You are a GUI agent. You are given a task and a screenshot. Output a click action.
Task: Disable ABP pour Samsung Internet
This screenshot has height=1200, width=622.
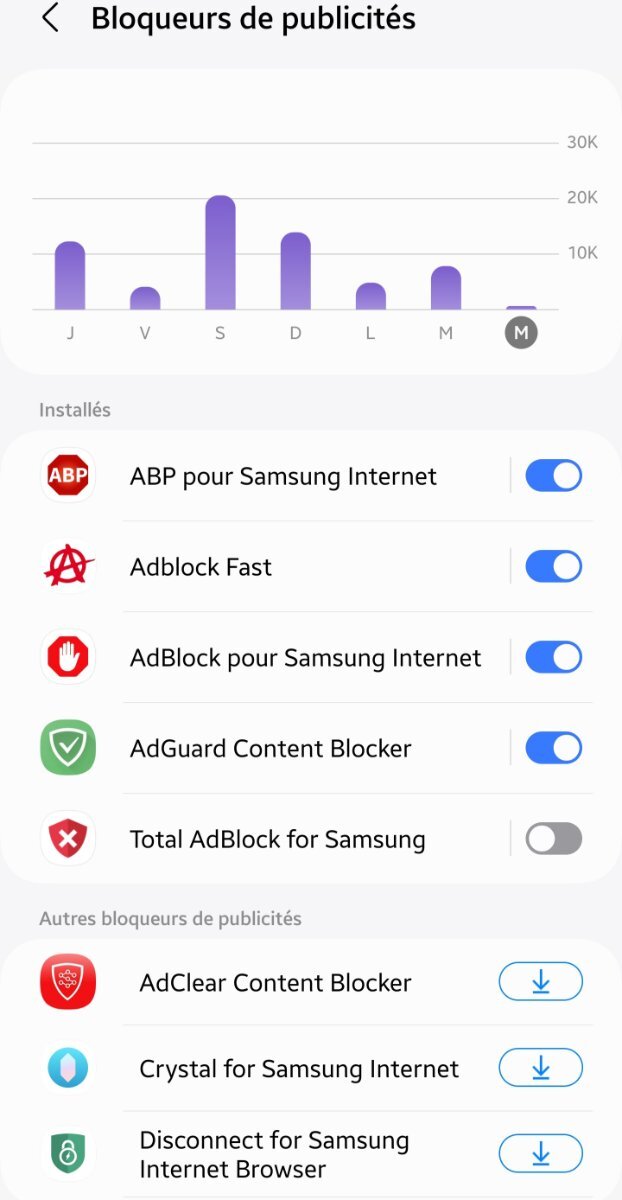(x=554, y=476)
